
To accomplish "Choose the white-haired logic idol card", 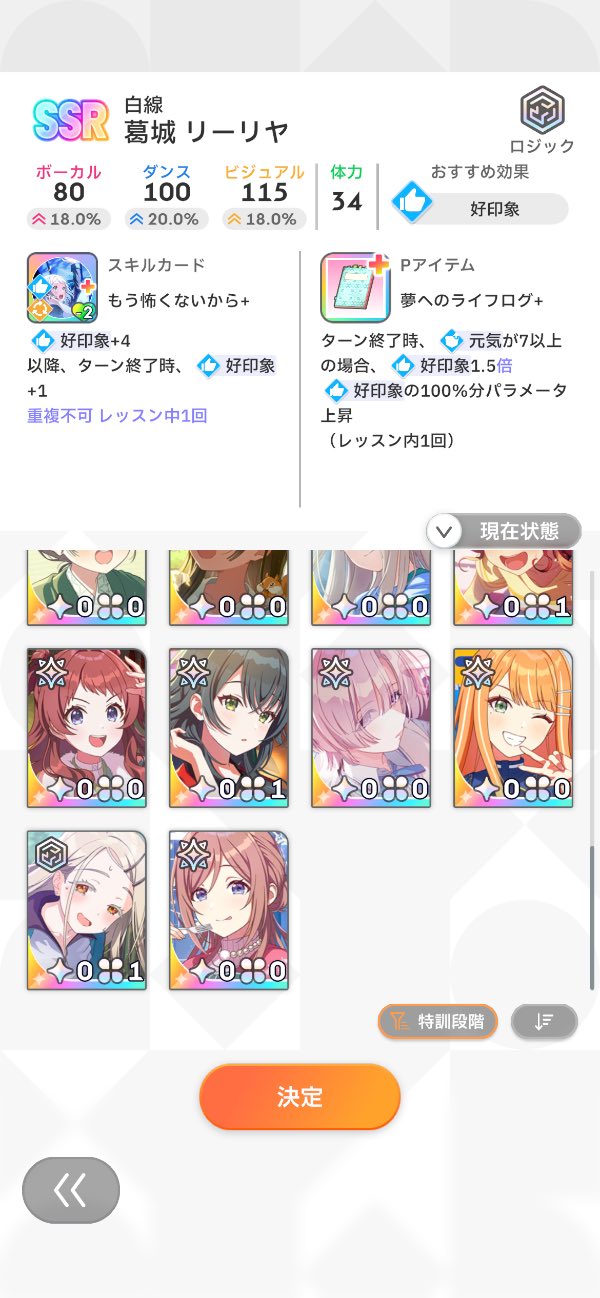I will (87, 910).
